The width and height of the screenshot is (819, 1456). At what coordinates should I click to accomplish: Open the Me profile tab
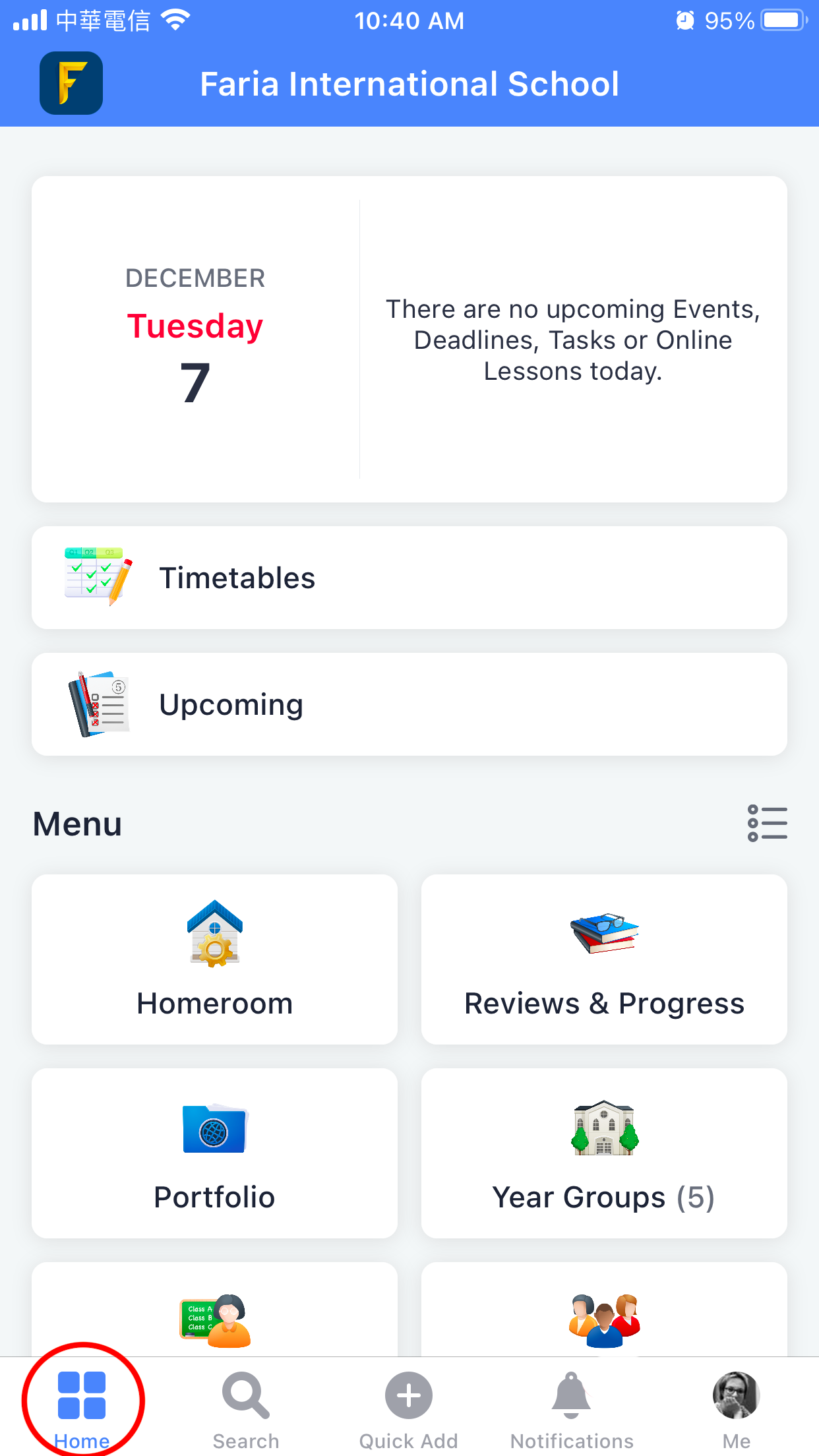tap(736, 1407)
